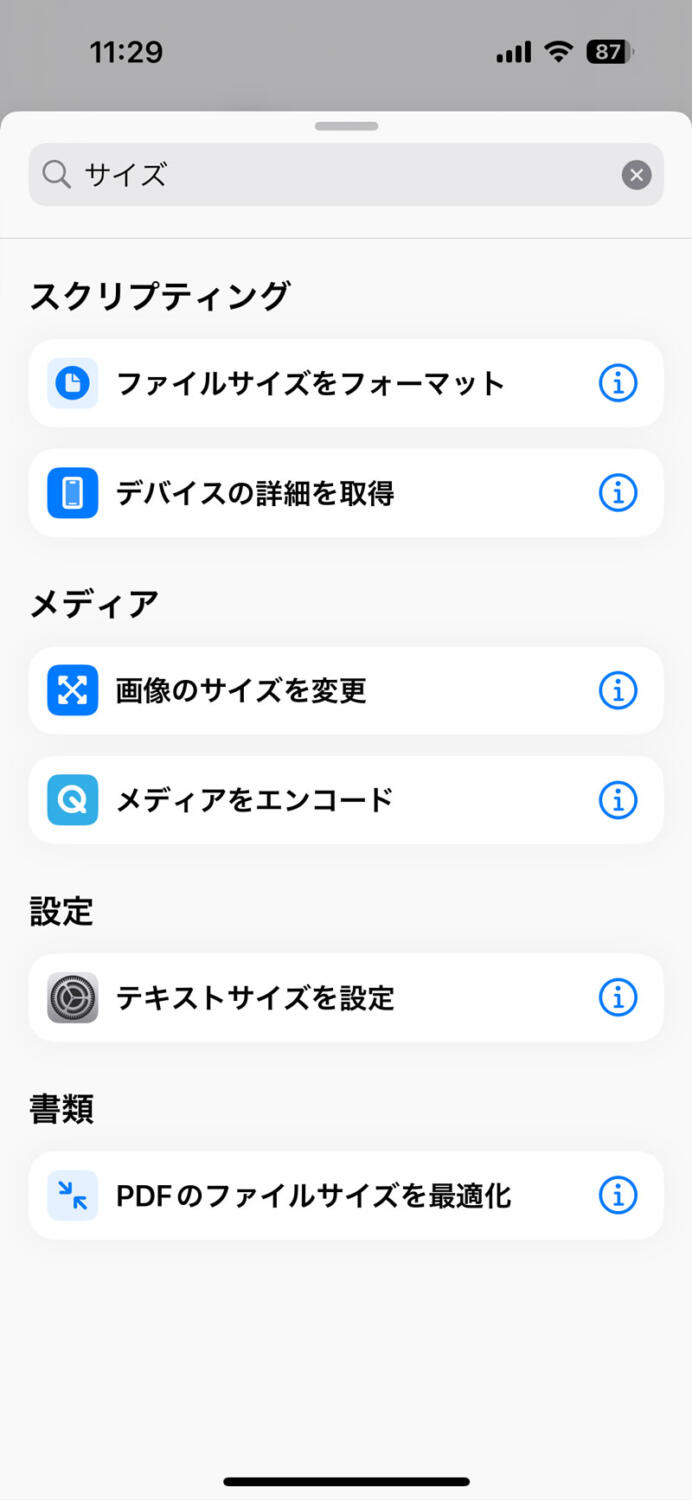692x1500 pixels.
Task: Open info for PDFのファイルサイズを最適化
Action: pos(618,1195)
